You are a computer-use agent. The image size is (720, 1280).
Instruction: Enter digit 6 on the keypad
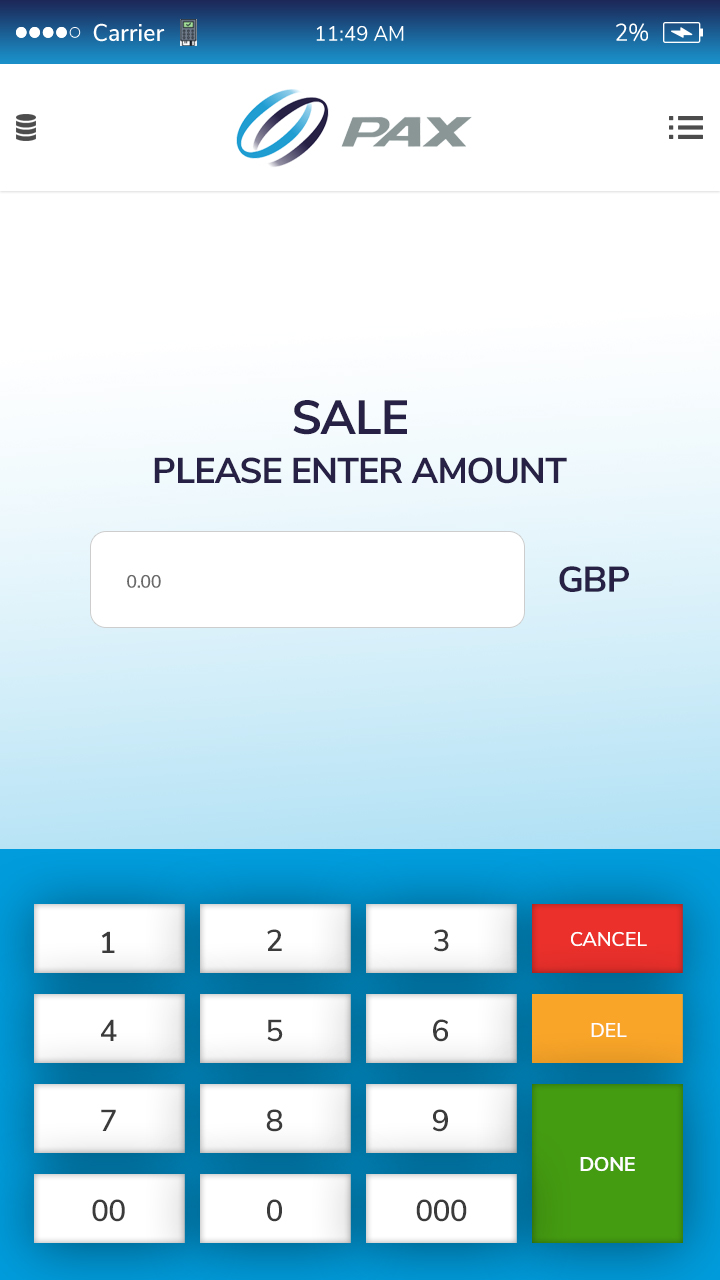click(x=441, y=1029)
